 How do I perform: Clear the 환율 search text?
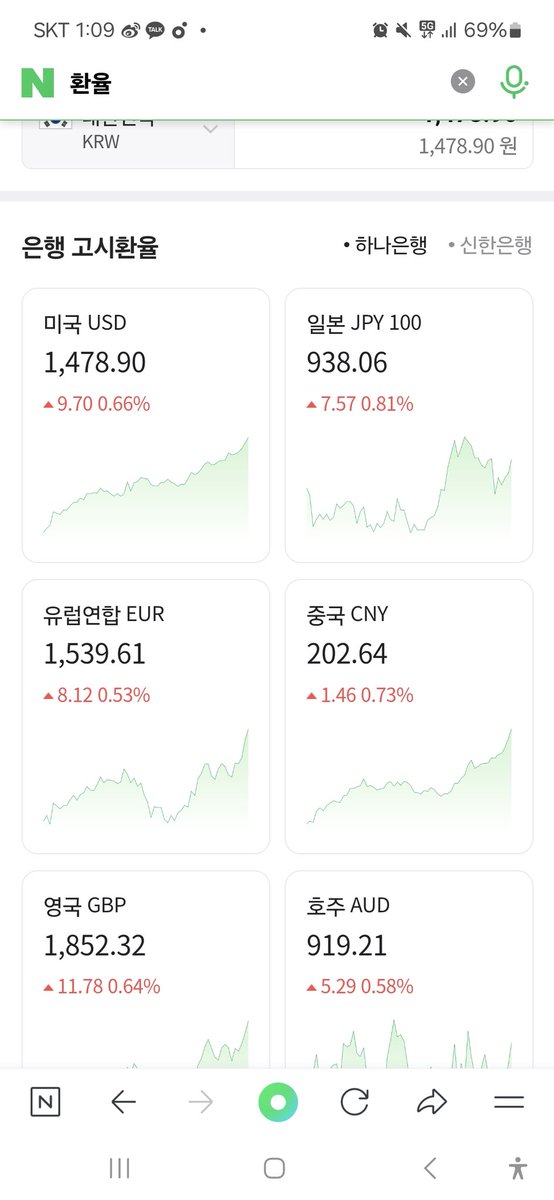tap(463, 82)
